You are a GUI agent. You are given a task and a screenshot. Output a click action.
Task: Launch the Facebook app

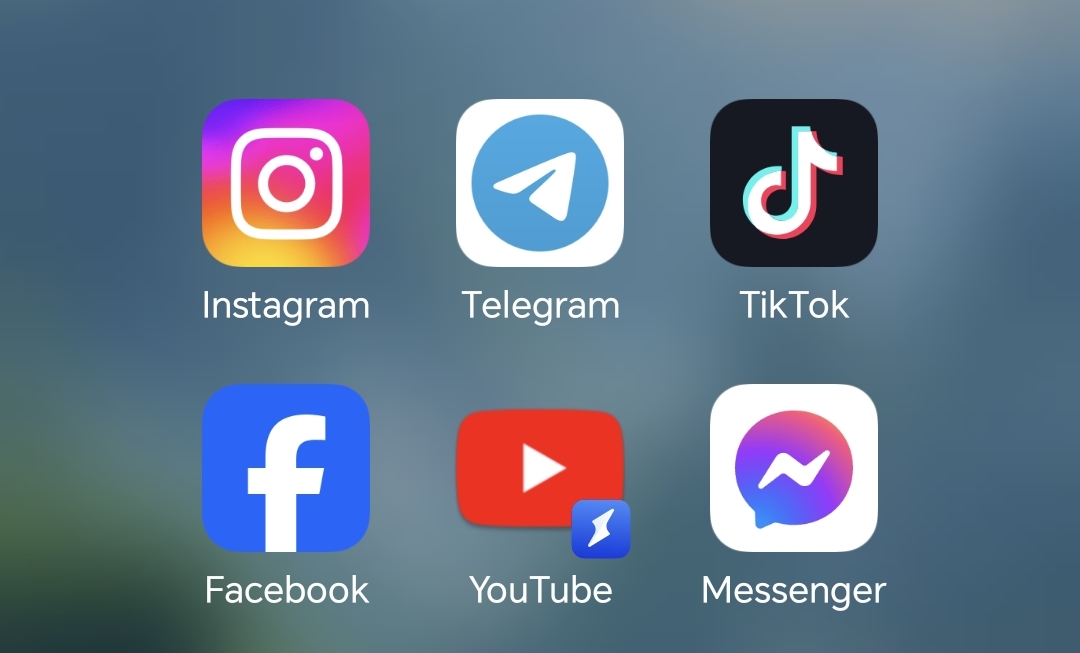click(x=286, y=468)
